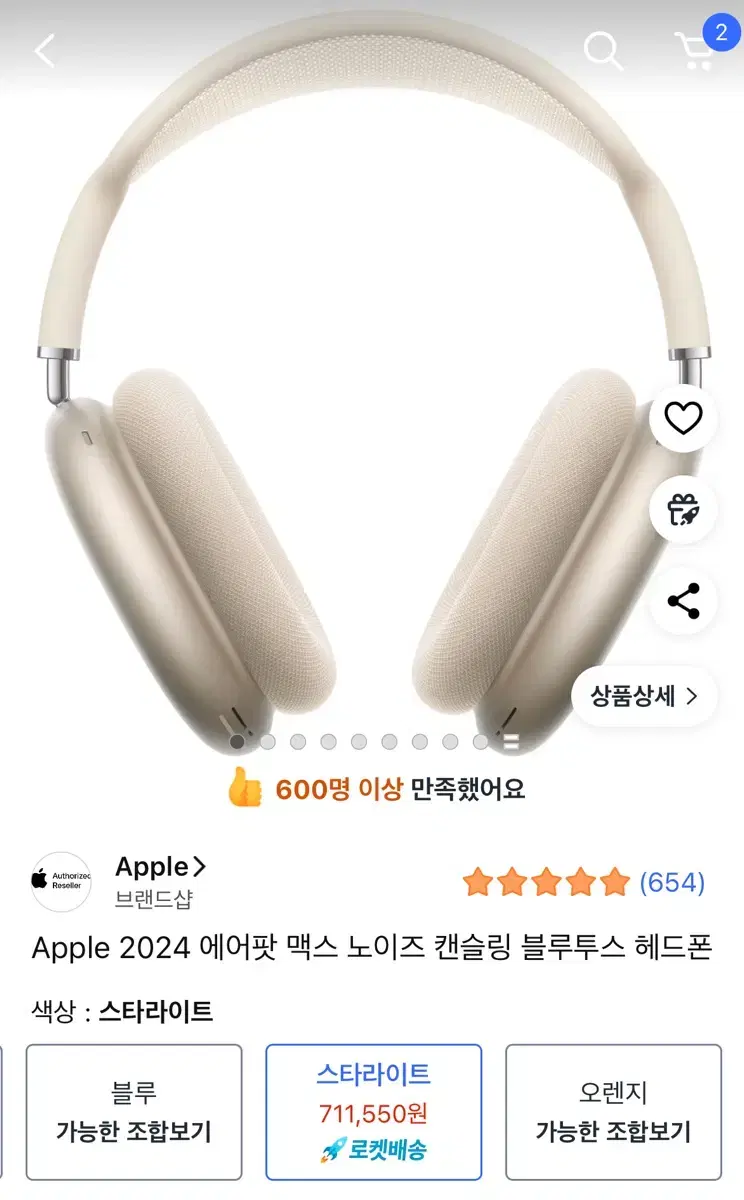The height and width of the screenshot is (1200, 744).
Task: Click the five-star rating display
Action: pos(545,881)
